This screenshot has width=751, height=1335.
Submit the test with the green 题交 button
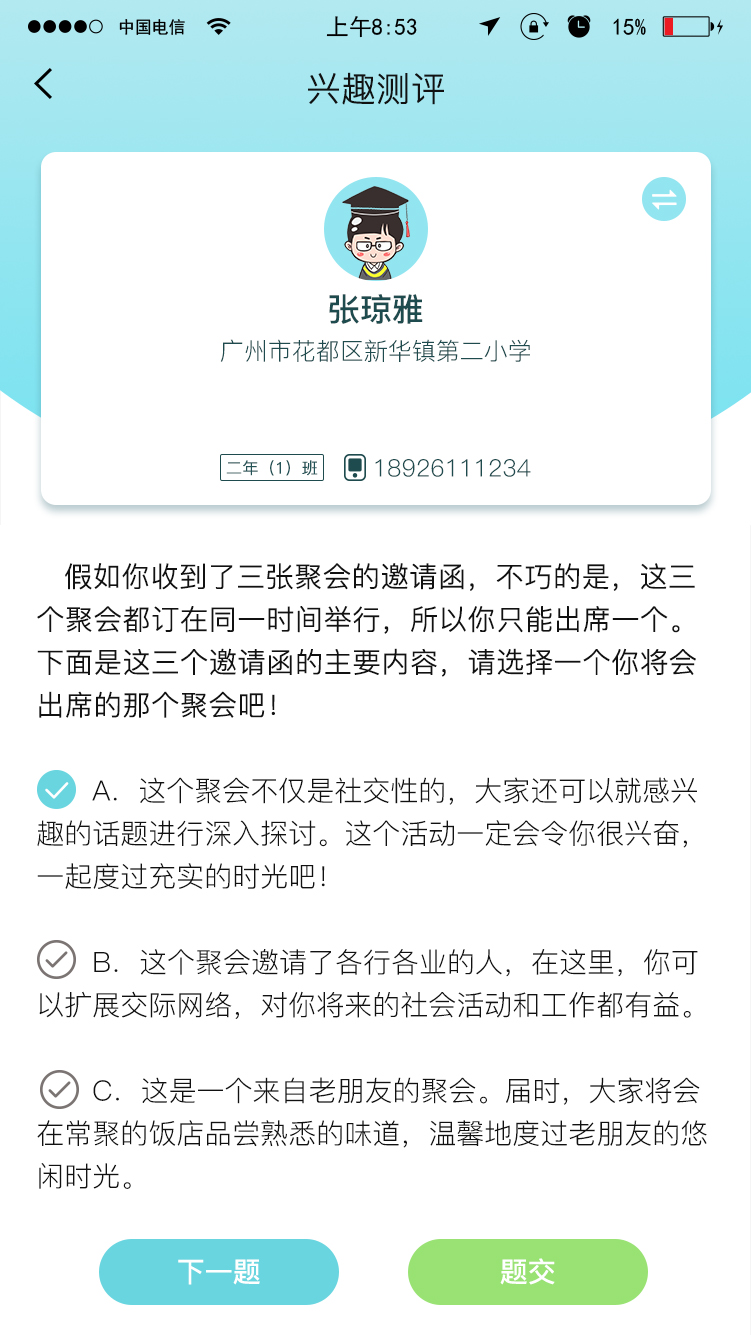click(x=527, y=1272)
